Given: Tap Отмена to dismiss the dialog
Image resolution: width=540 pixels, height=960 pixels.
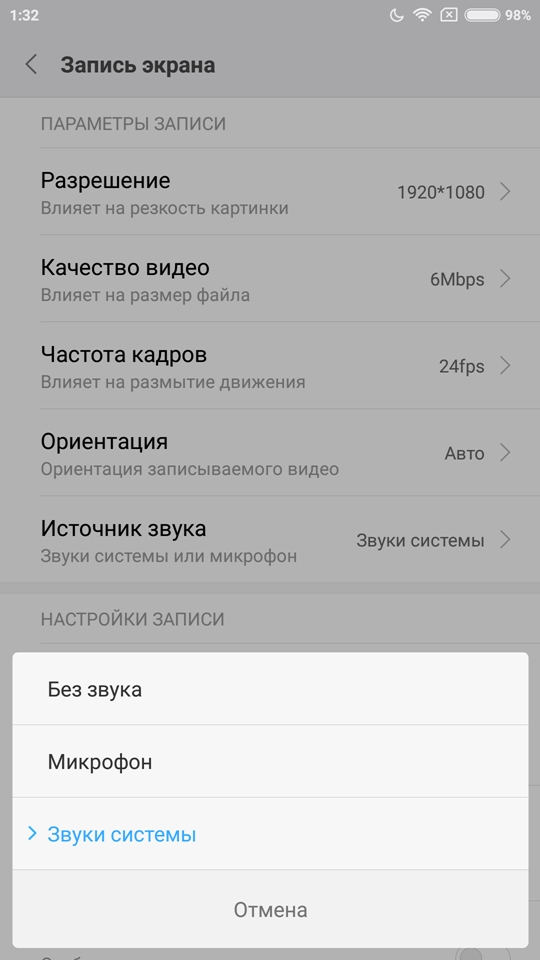Looking at the screenshot, I should click(x=270, y=910).
